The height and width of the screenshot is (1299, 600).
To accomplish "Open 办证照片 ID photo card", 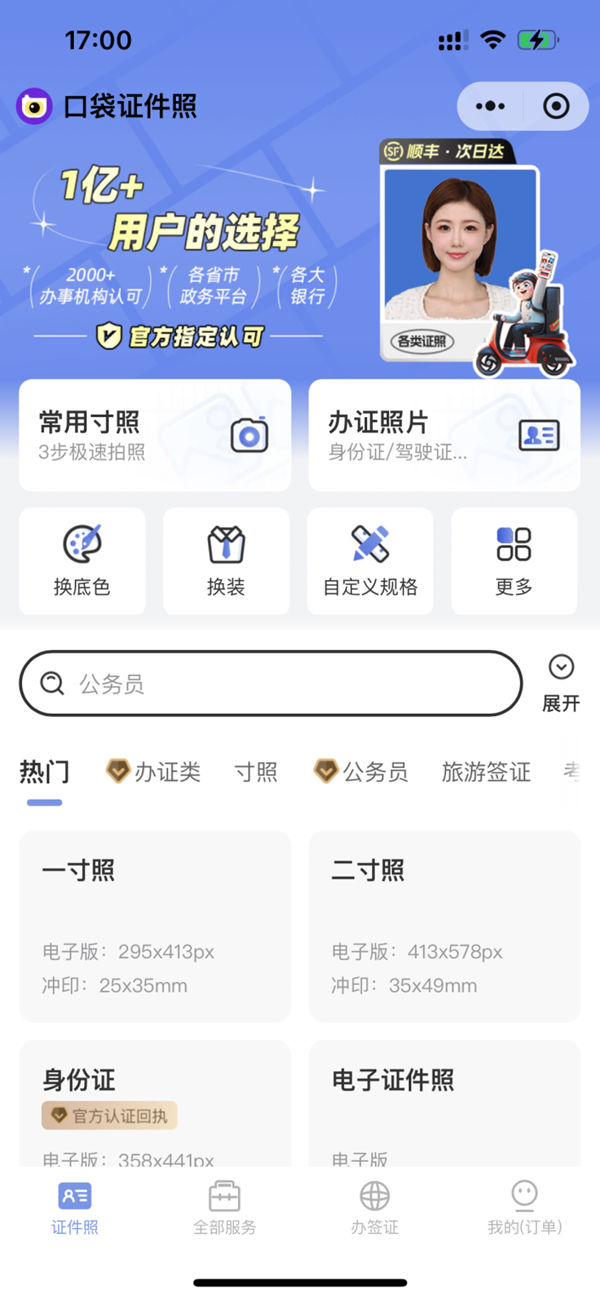I will [x=444, y=435].
